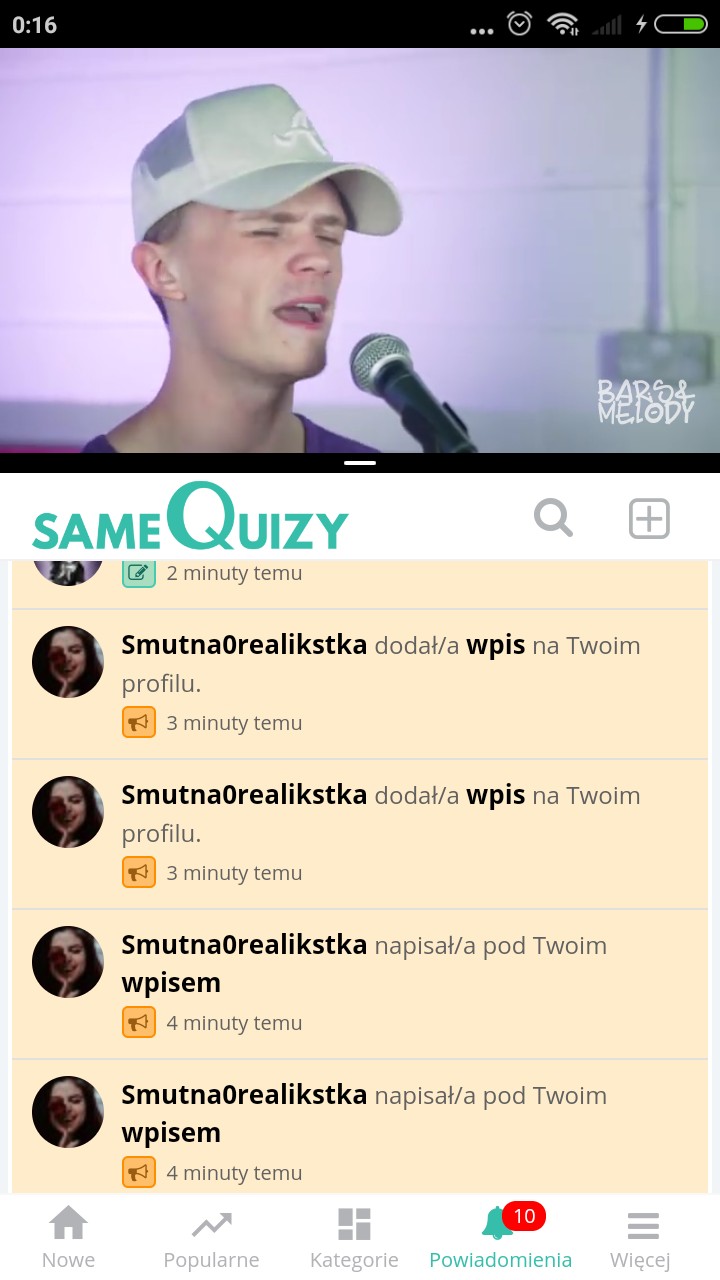The width and height of the screenshot is (720, 1280).
Task: Open the Kategorie tab
Action: [354, 1237]
